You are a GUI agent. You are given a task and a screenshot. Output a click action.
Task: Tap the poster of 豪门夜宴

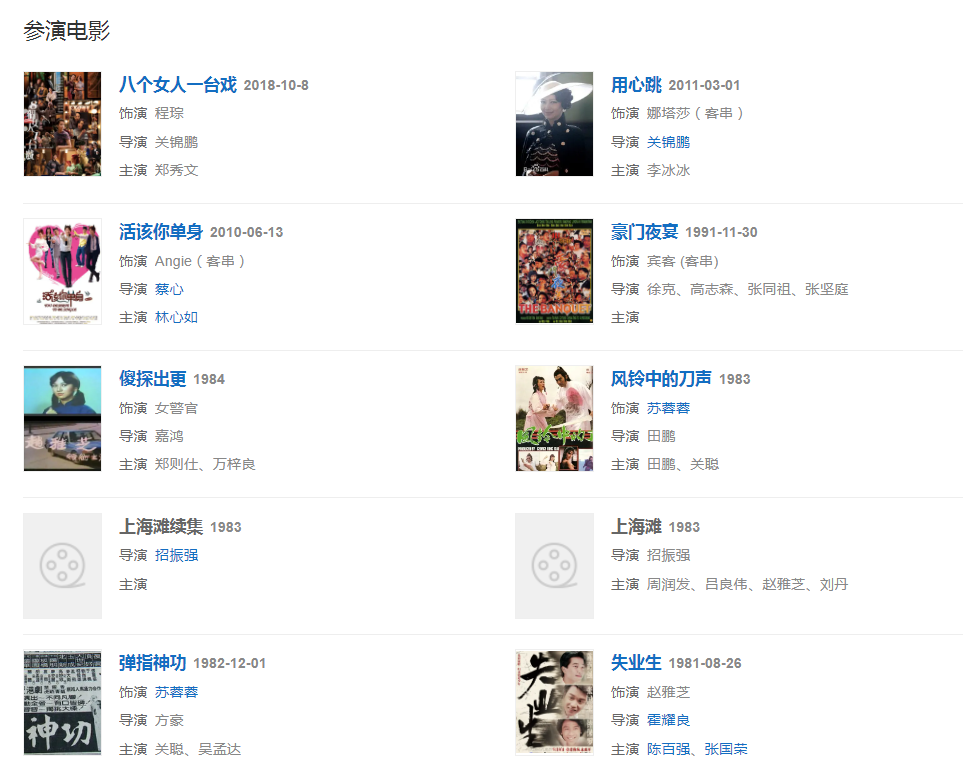tap(554, 271)
